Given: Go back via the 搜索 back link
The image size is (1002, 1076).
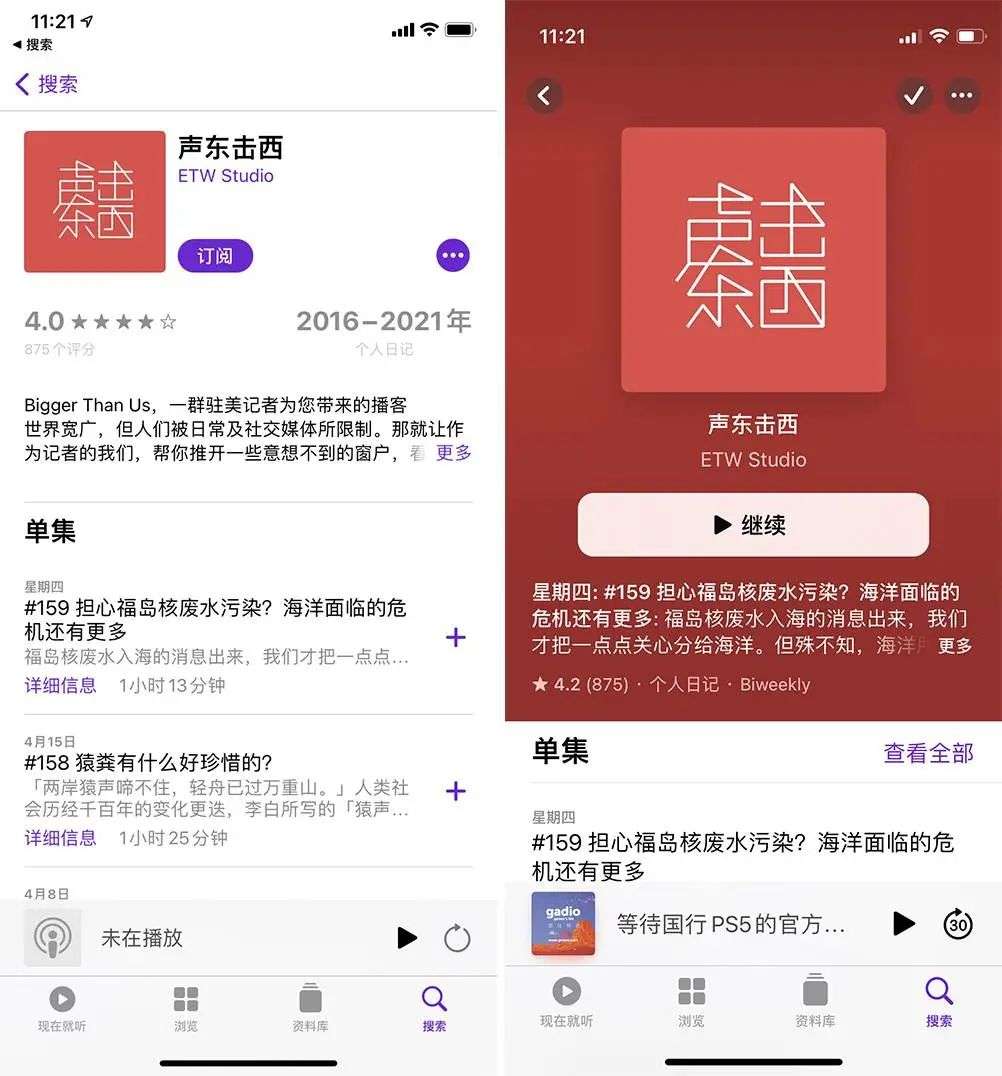Looking at the screenshot, I should coord(47,84).
